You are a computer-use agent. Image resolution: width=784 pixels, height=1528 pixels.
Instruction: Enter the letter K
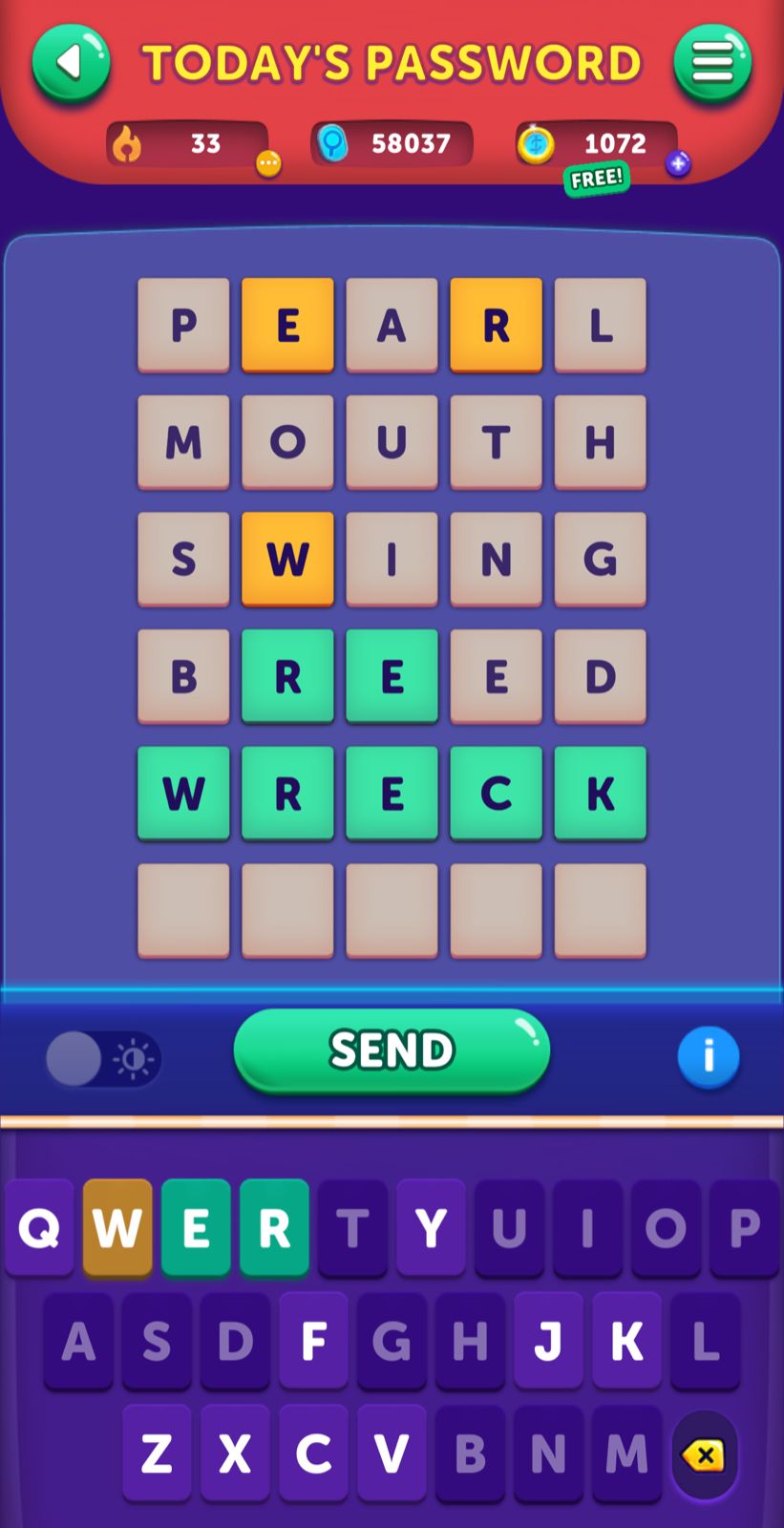[x=626, y=1340]
